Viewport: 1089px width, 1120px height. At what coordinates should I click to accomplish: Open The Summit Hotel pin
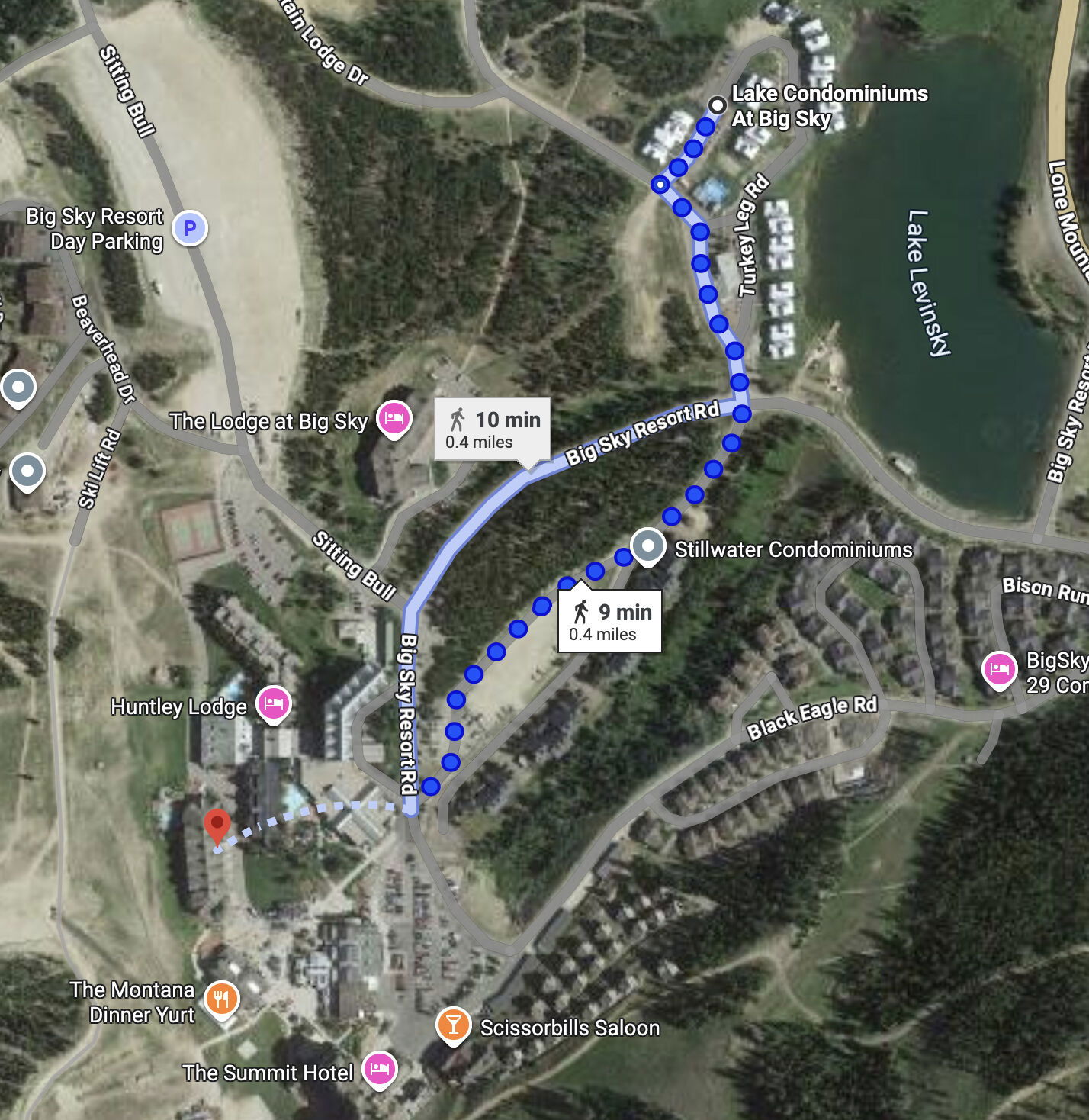pyautogui.click(x=379, y=1069)
